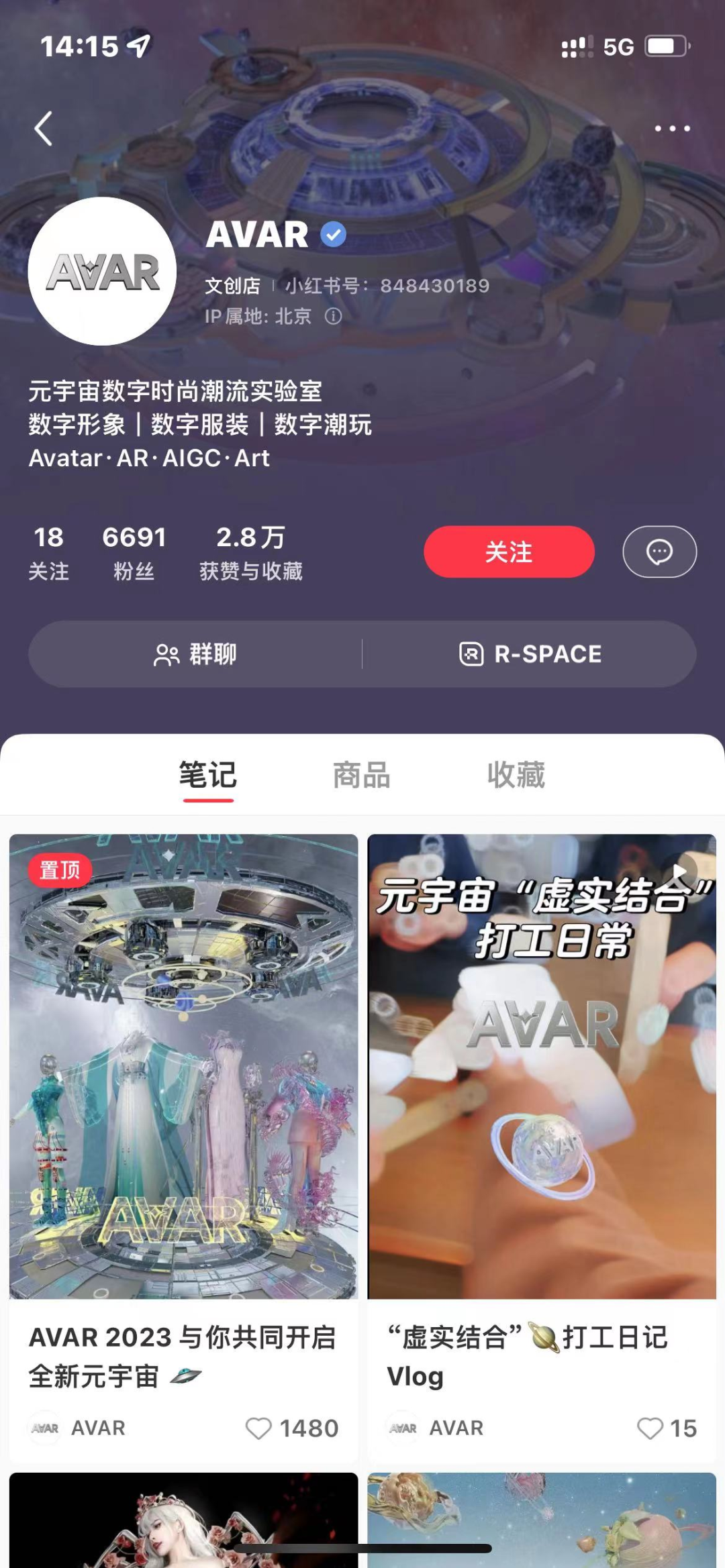Image resolution: width=725 pixels, height=1568 pixels.
Task: Open 获赞与收藏 stats
Action: (x=250, y=553)
